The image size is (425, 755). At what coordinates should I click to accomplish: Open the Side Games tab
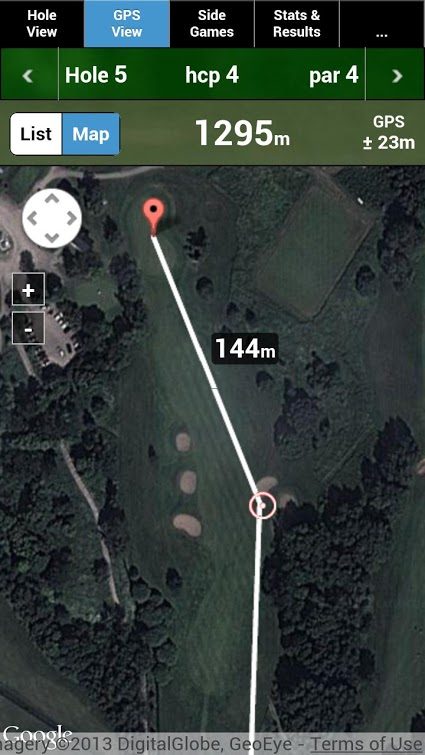(212, 23)
